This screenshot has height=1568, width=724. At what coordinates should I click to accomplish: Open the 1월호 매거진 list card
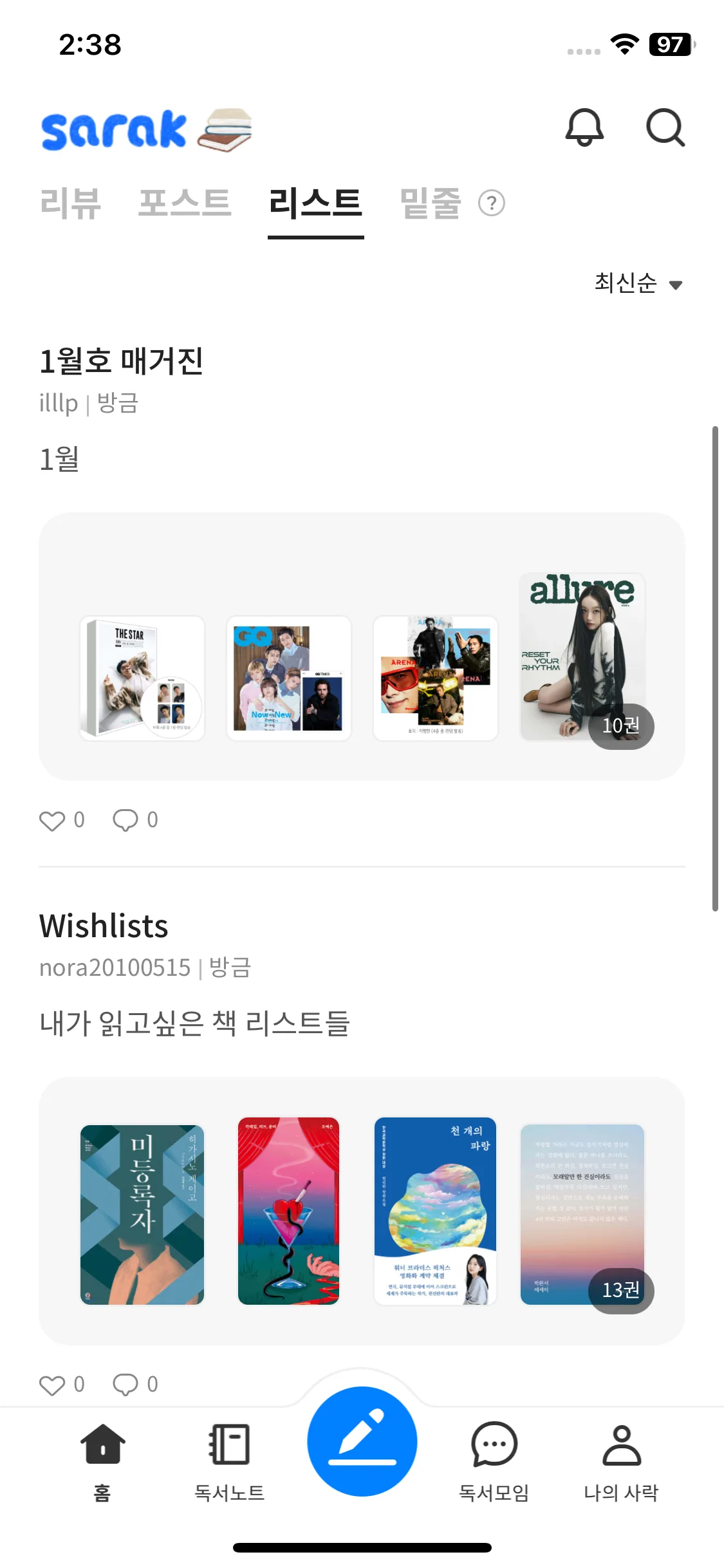tap(362, 646)
